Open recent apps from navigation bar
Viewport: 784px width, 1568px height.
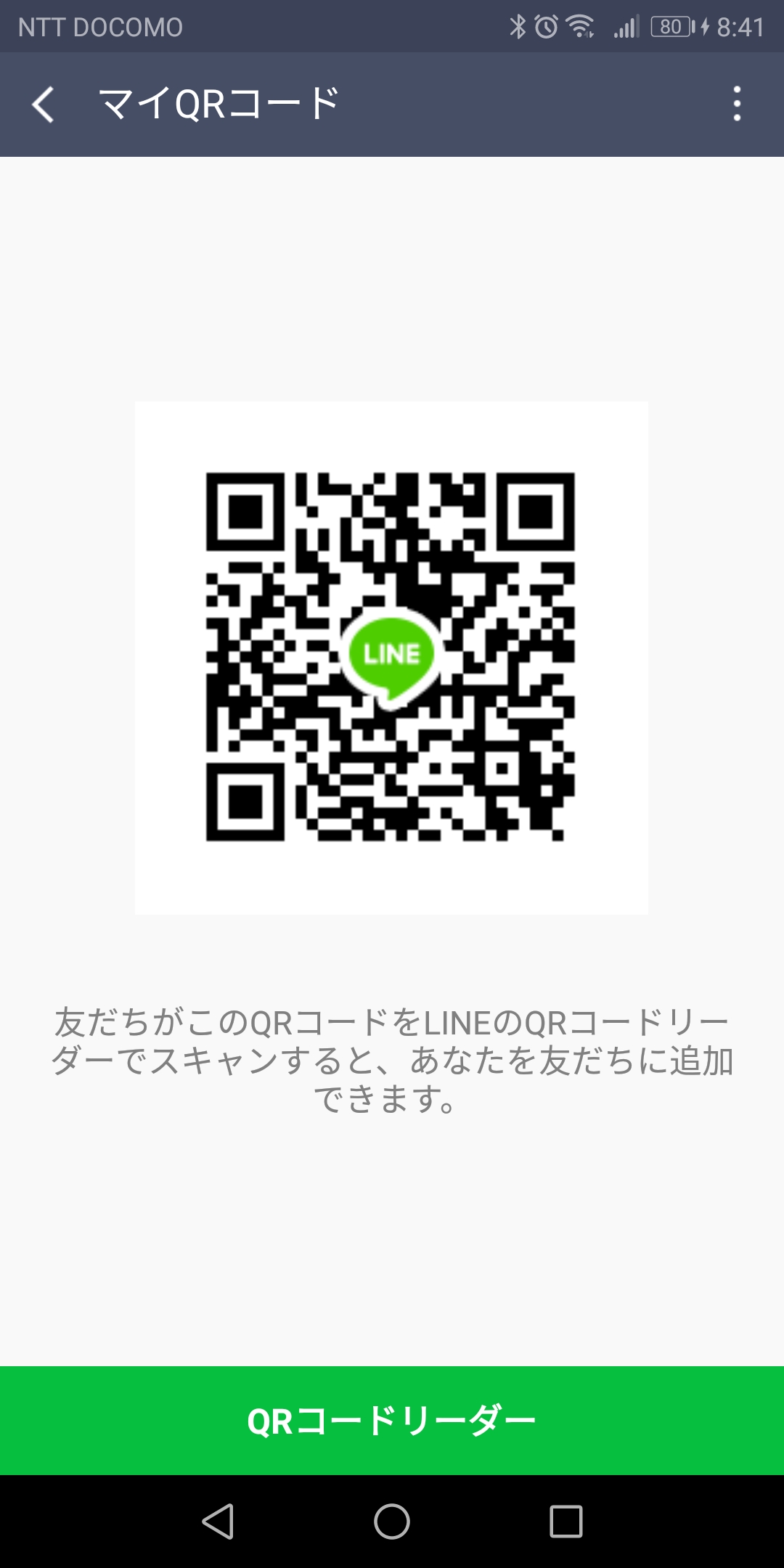(566, 1522)
